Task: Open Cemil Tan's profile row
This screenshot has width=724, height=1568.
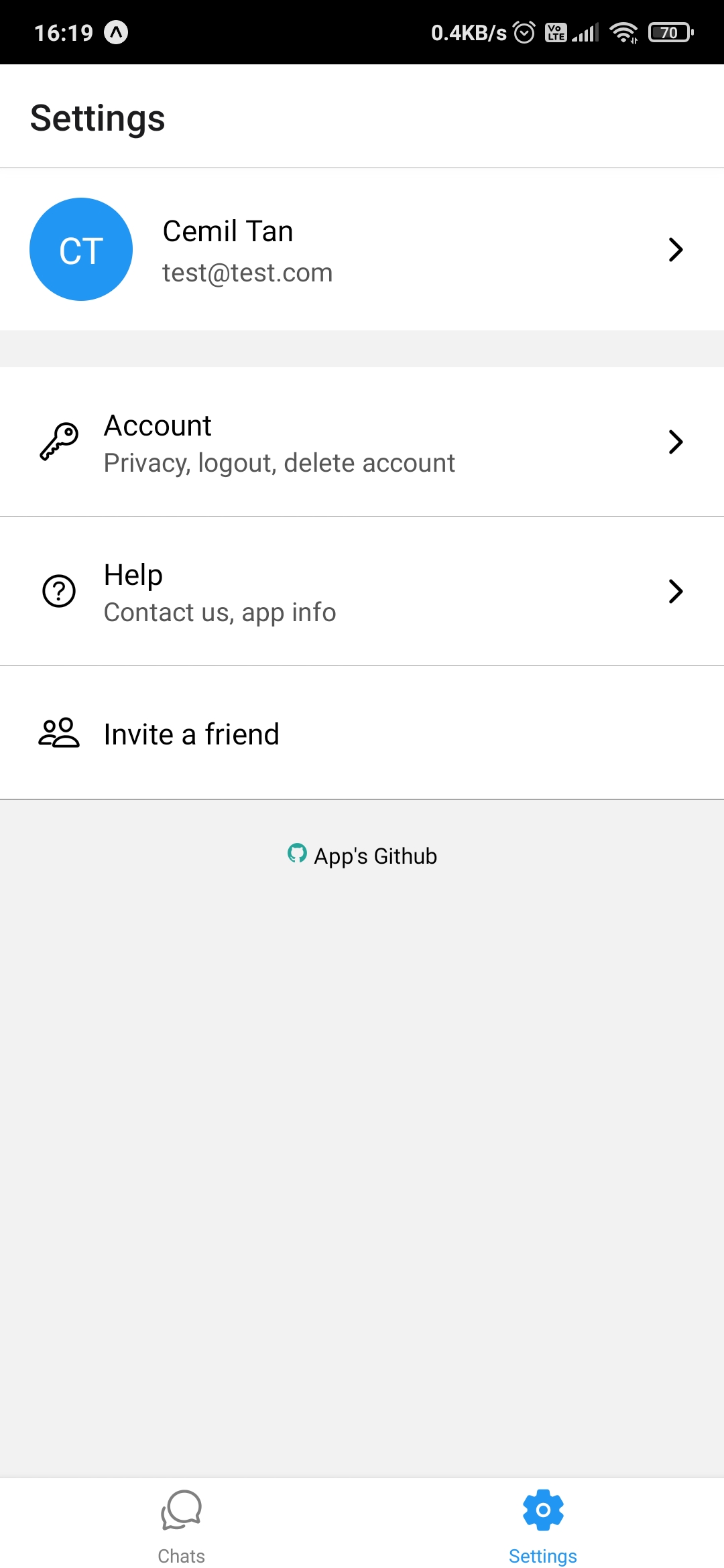Action: click(x=362, y=249)
